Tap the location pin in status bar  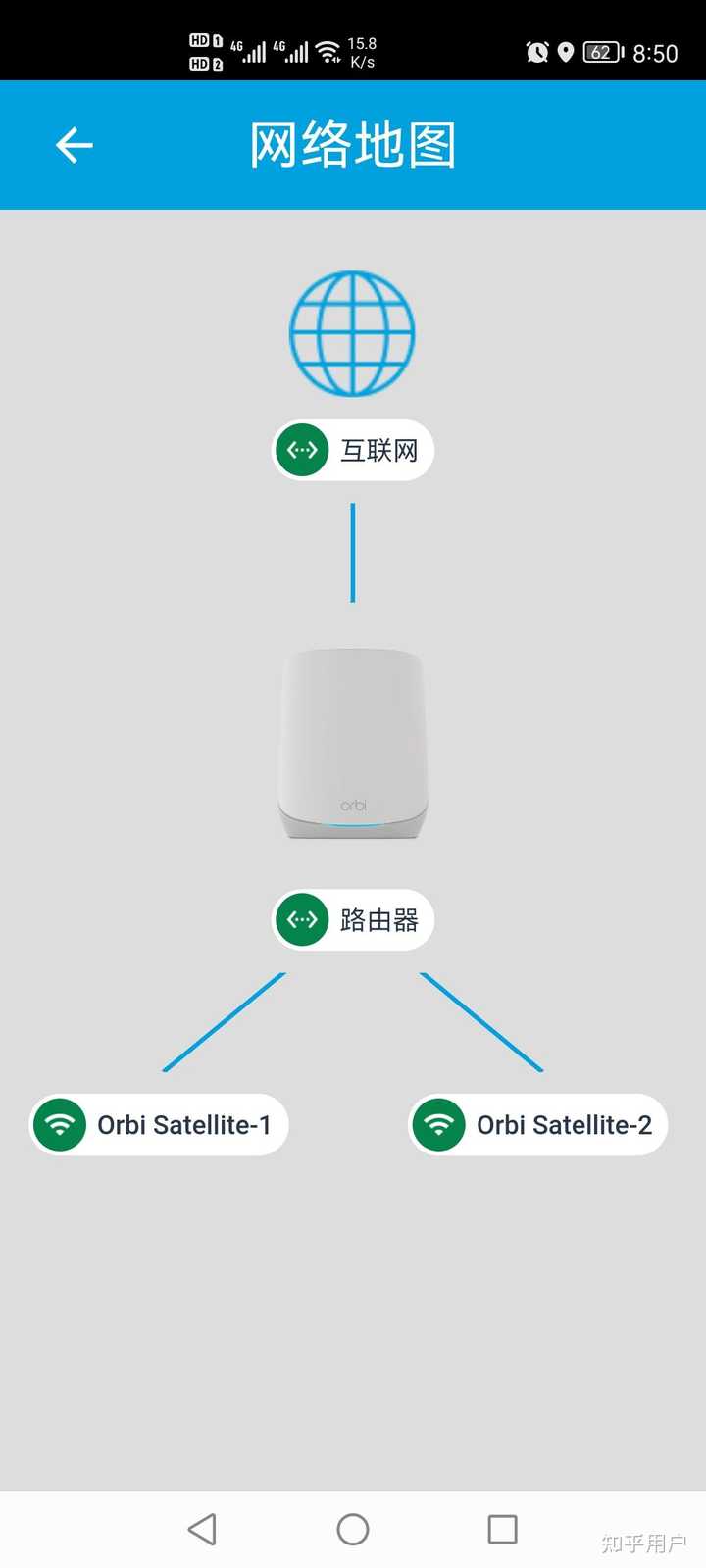click(568, 53)
